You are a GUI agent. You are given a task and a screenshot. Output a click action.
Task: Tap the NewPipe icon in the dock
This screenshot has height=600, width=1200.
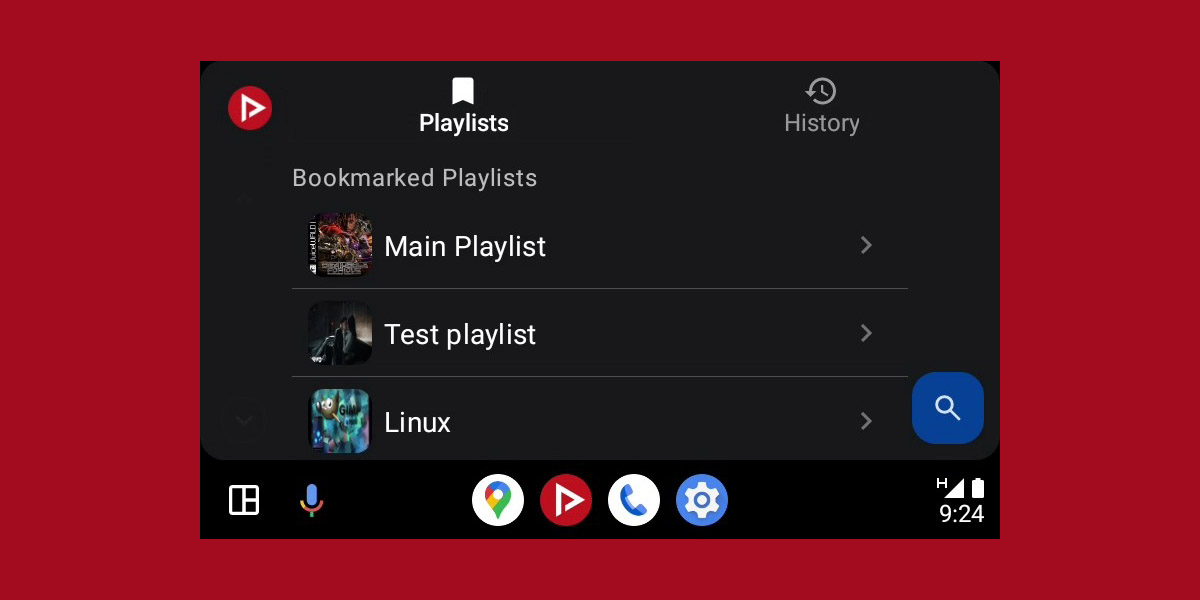[566, 500]
